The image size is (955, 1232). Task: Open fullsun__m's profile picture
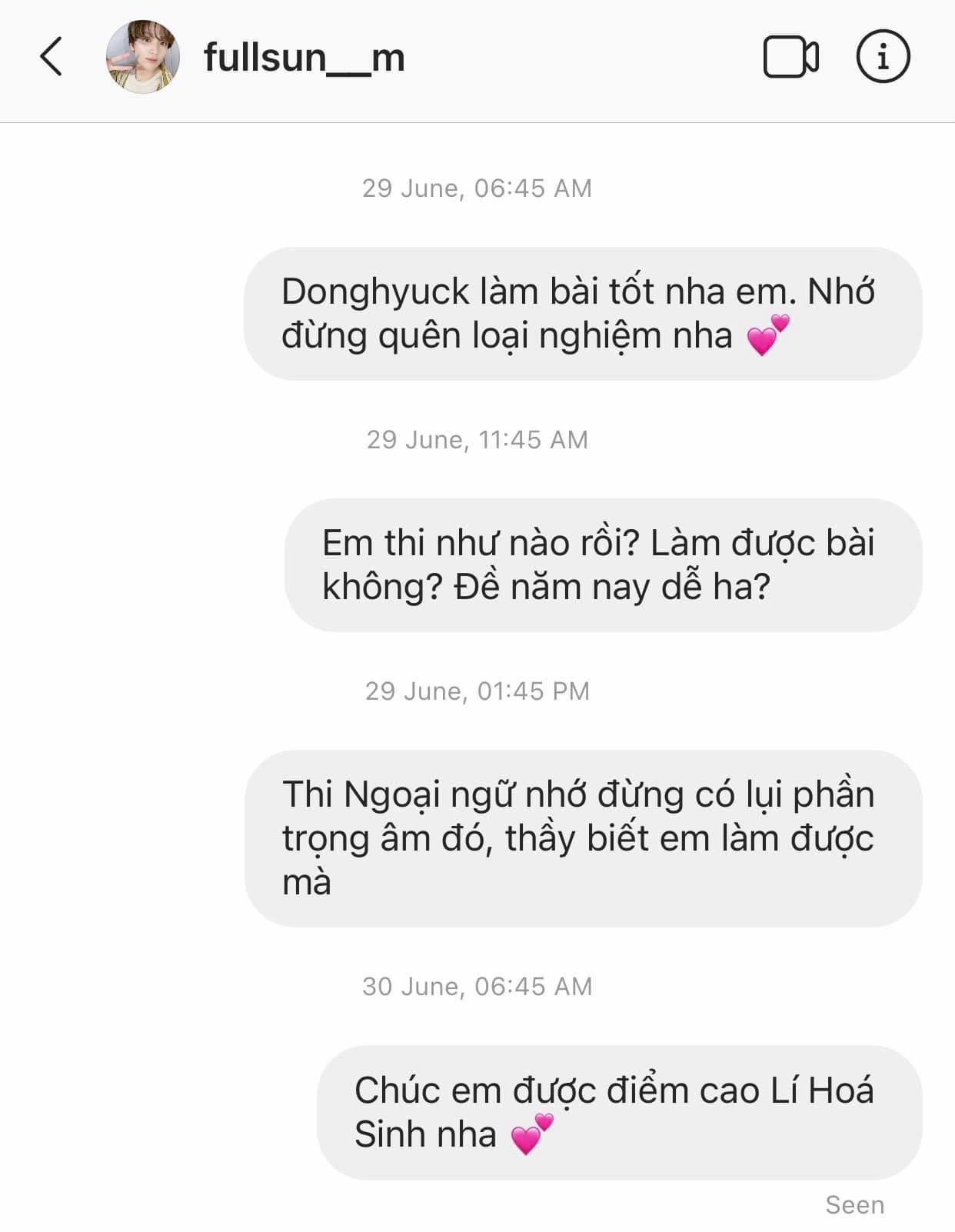[x=142, y=57]
